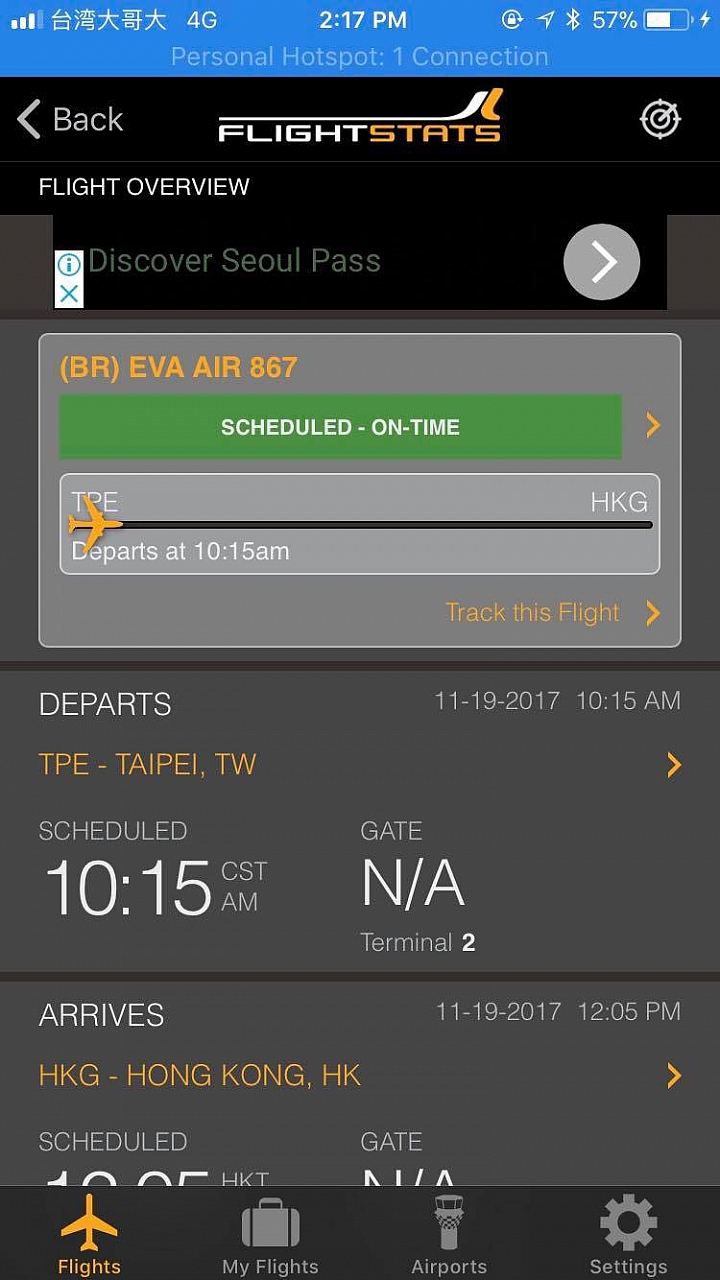The width and height of the screenshot is (720, 1280).
Task: Go back to the previous screen
Action: (x=70, y=120)
